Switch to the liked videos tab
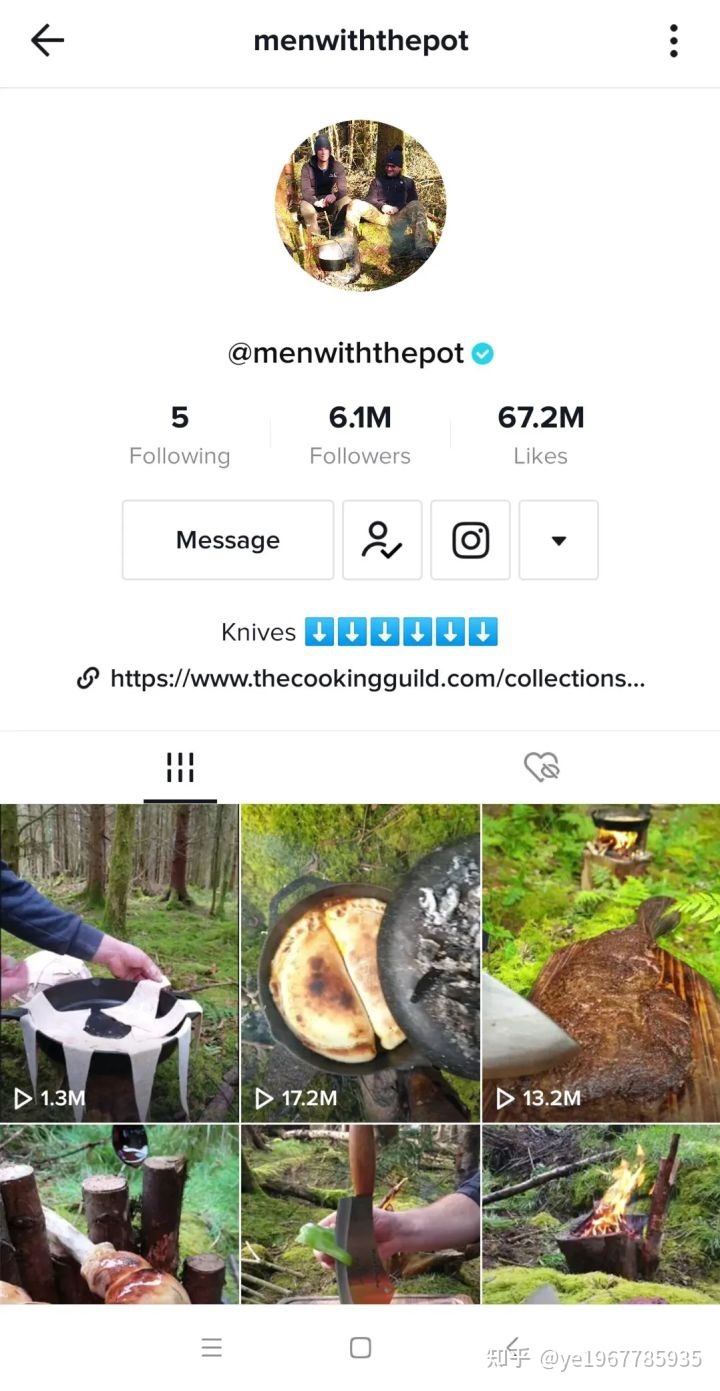Screen dimensions: 720x1391 (x=541, y=768)
